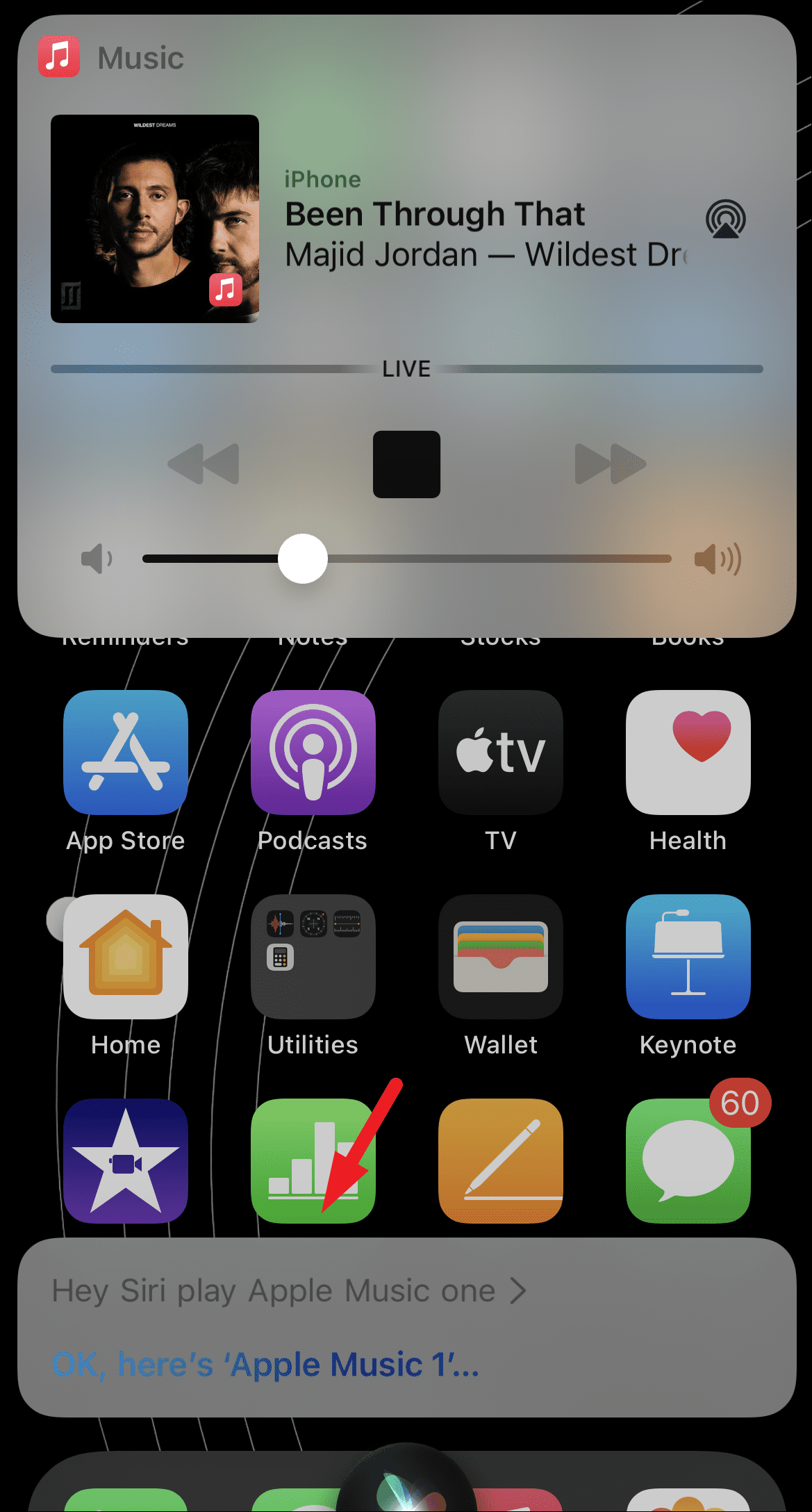Stop the live Apple Music playback
The width and height of the screenshot is (812, 1512).
pyautogui.click(x=406, y=464)
